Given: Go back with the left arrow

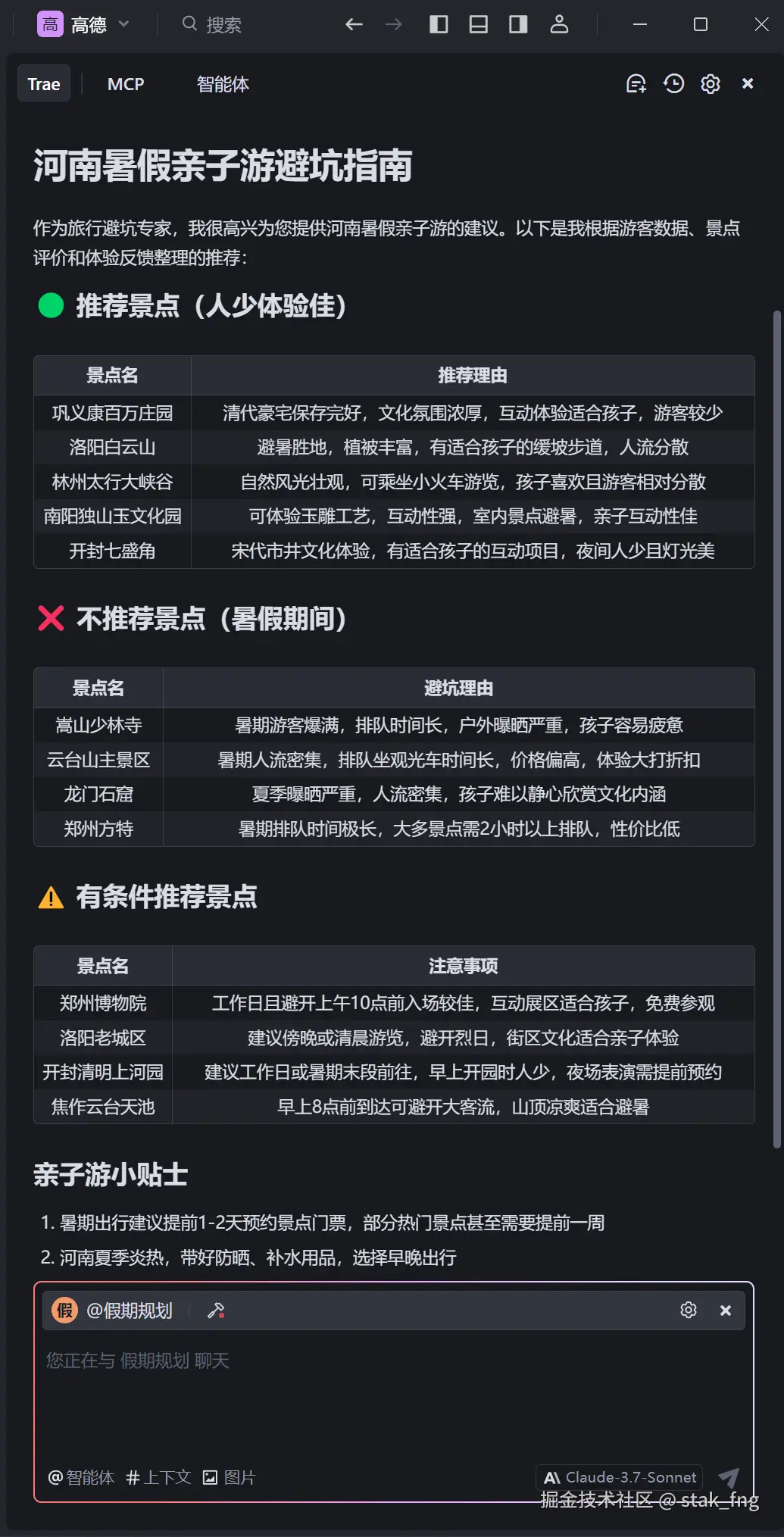Looking at the screenshot, I should (354, 25).
